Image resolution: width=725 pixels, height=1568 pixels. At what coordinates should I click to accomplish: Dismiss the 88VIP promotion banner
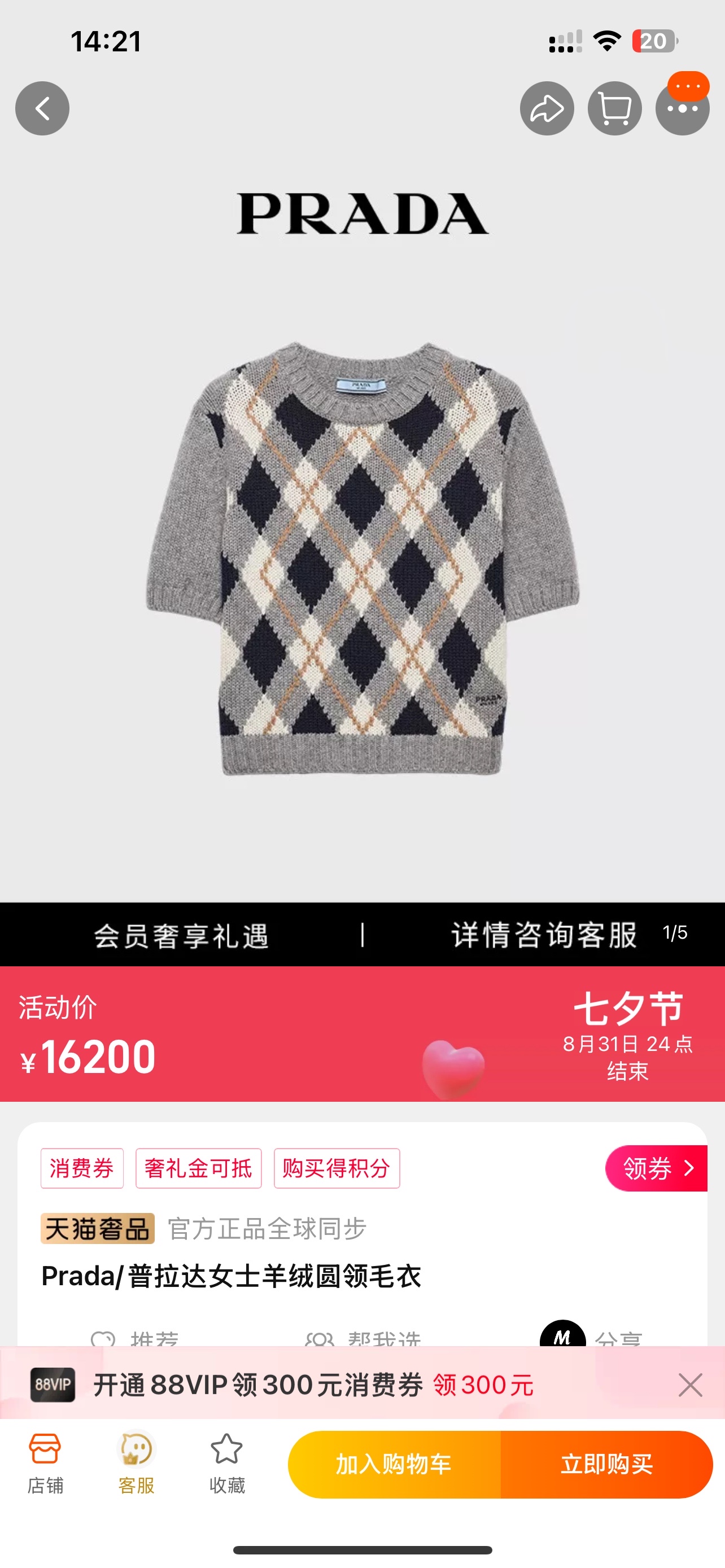689,1385
